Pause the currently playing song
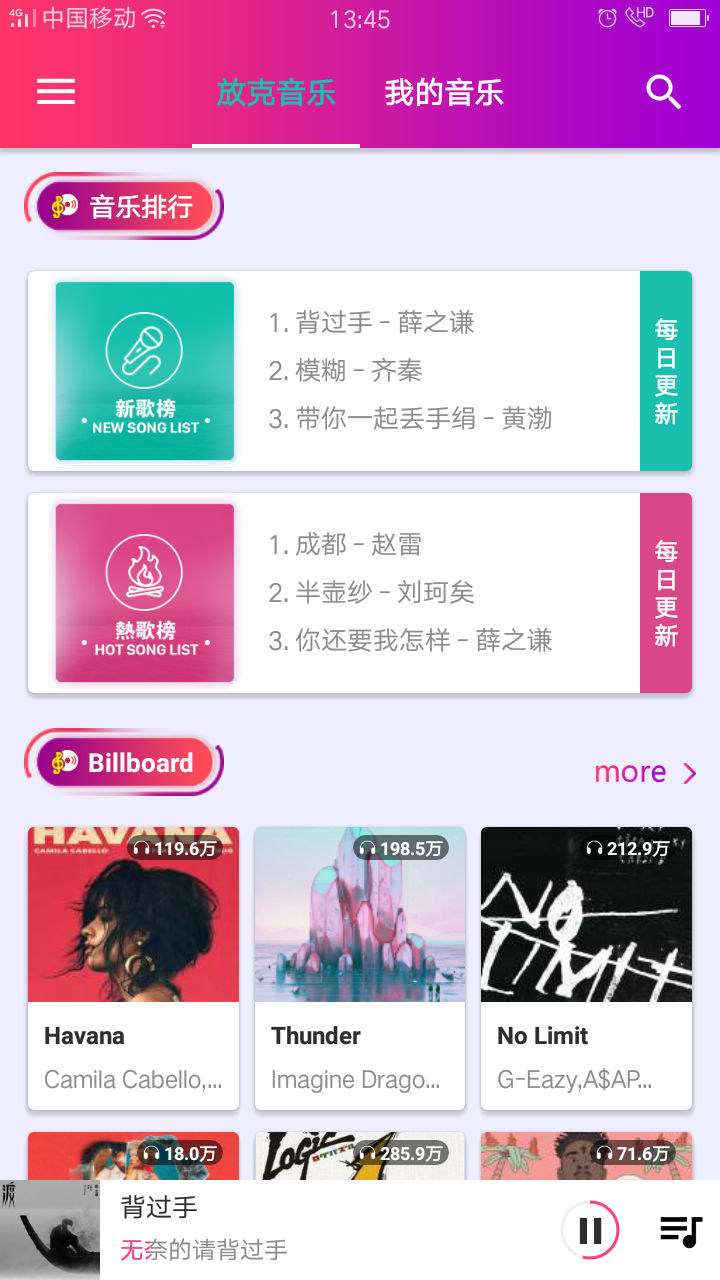This screenshot has width=720, height=1280. 590,1230
